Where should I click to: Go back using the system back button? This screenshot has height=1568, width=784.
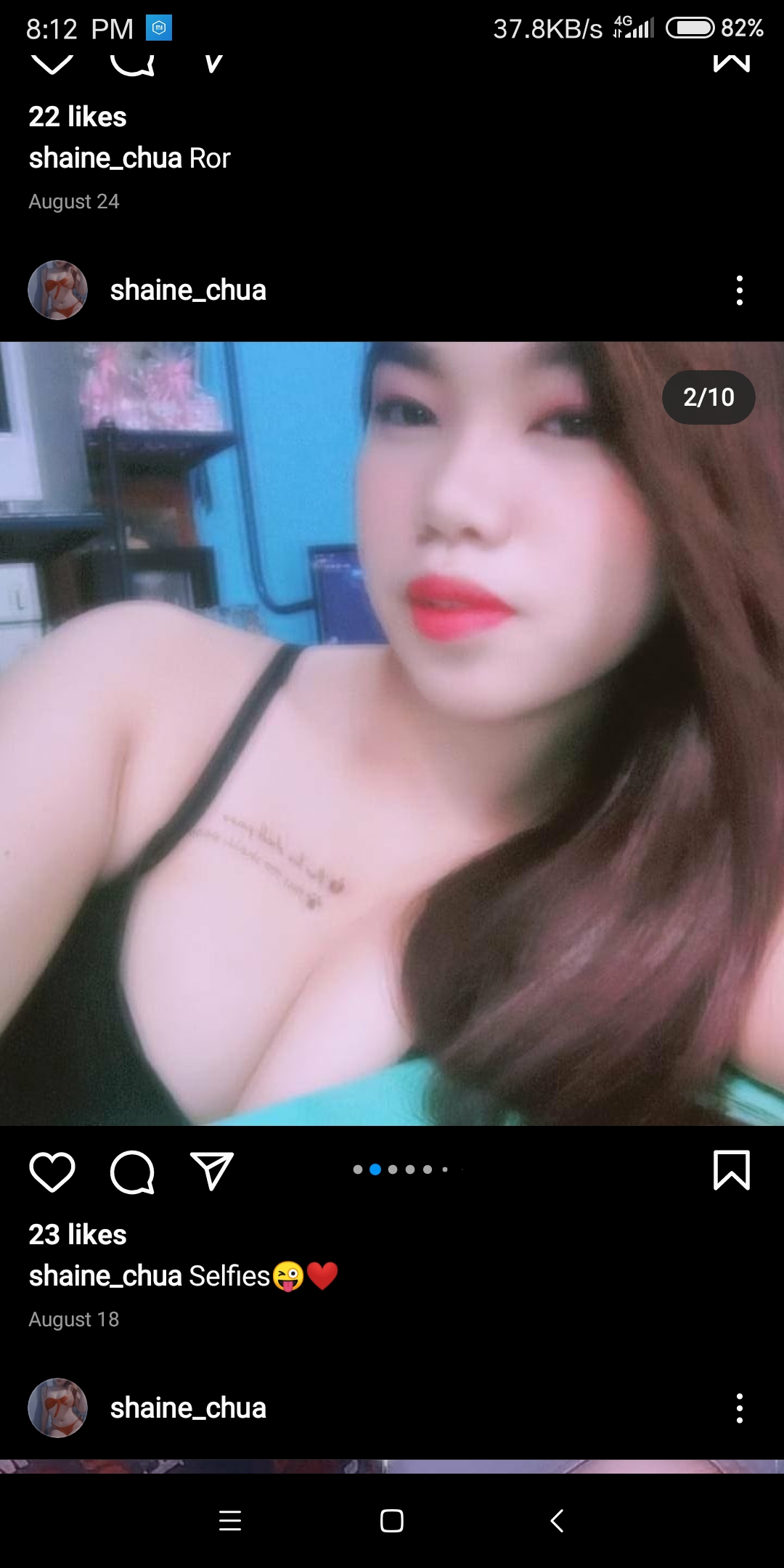(557, 1520)
